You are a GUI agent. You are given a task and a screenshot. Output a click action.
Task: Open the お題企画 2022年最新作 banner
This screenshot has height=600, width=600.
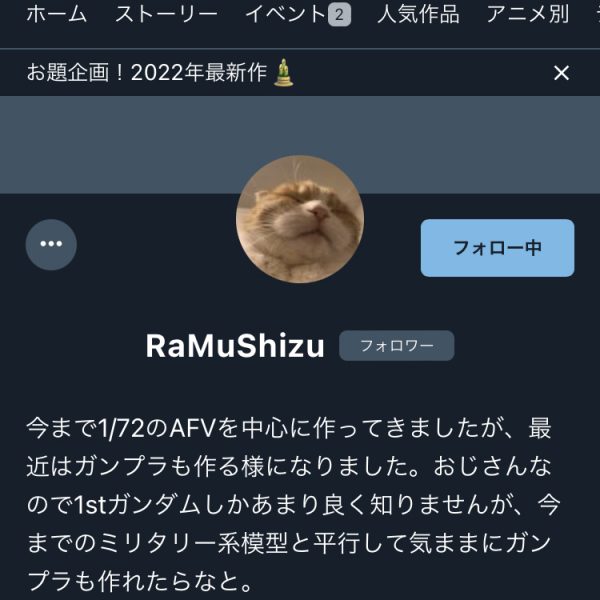(160, 73)
